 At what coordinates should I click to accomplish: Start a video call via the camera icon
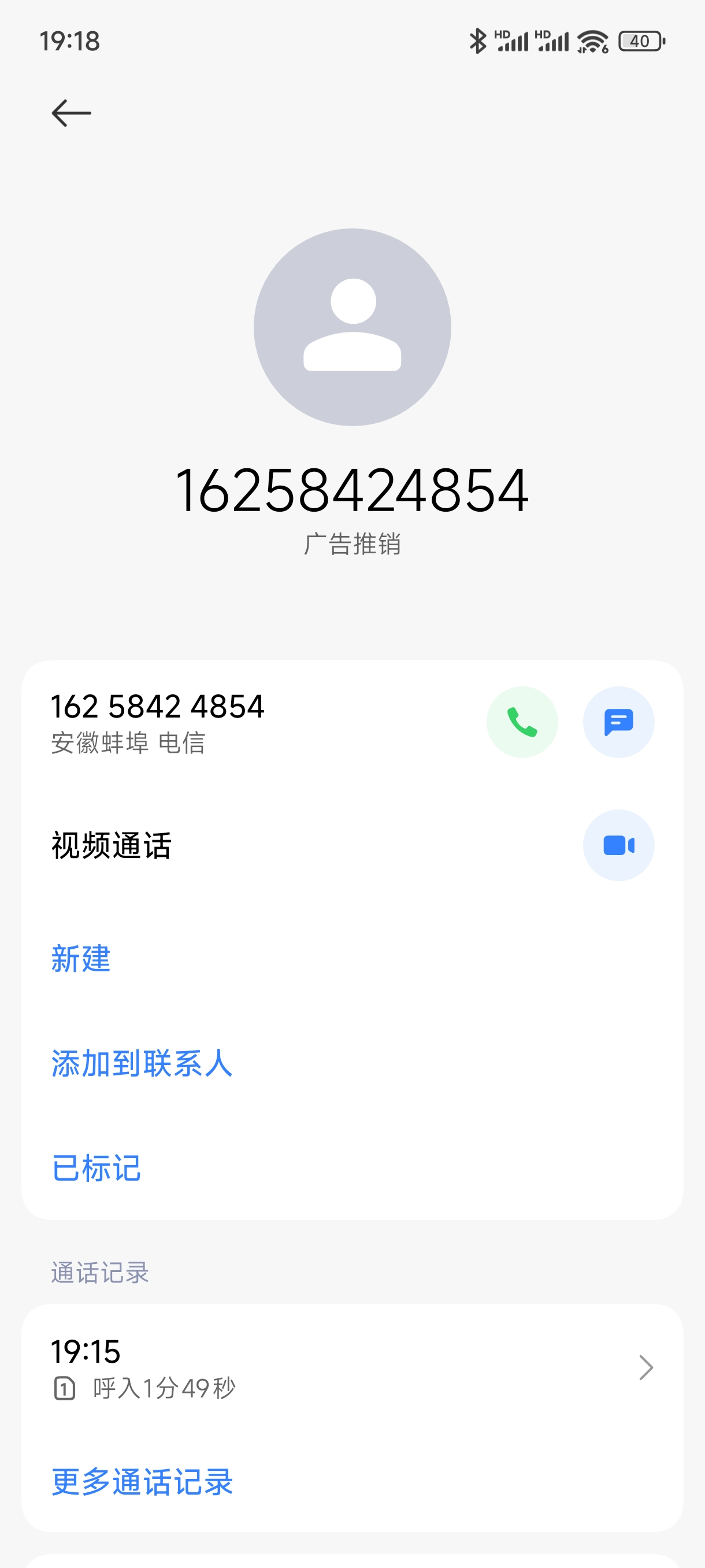click(x=619, y=844)
